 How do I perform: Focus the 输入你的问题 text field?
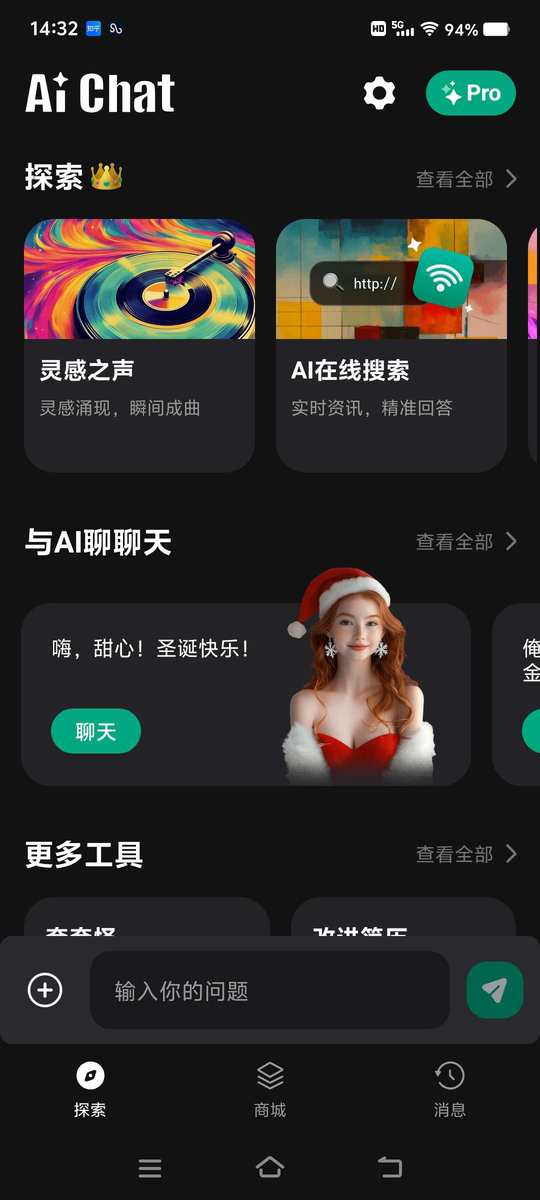coord(270,990)
